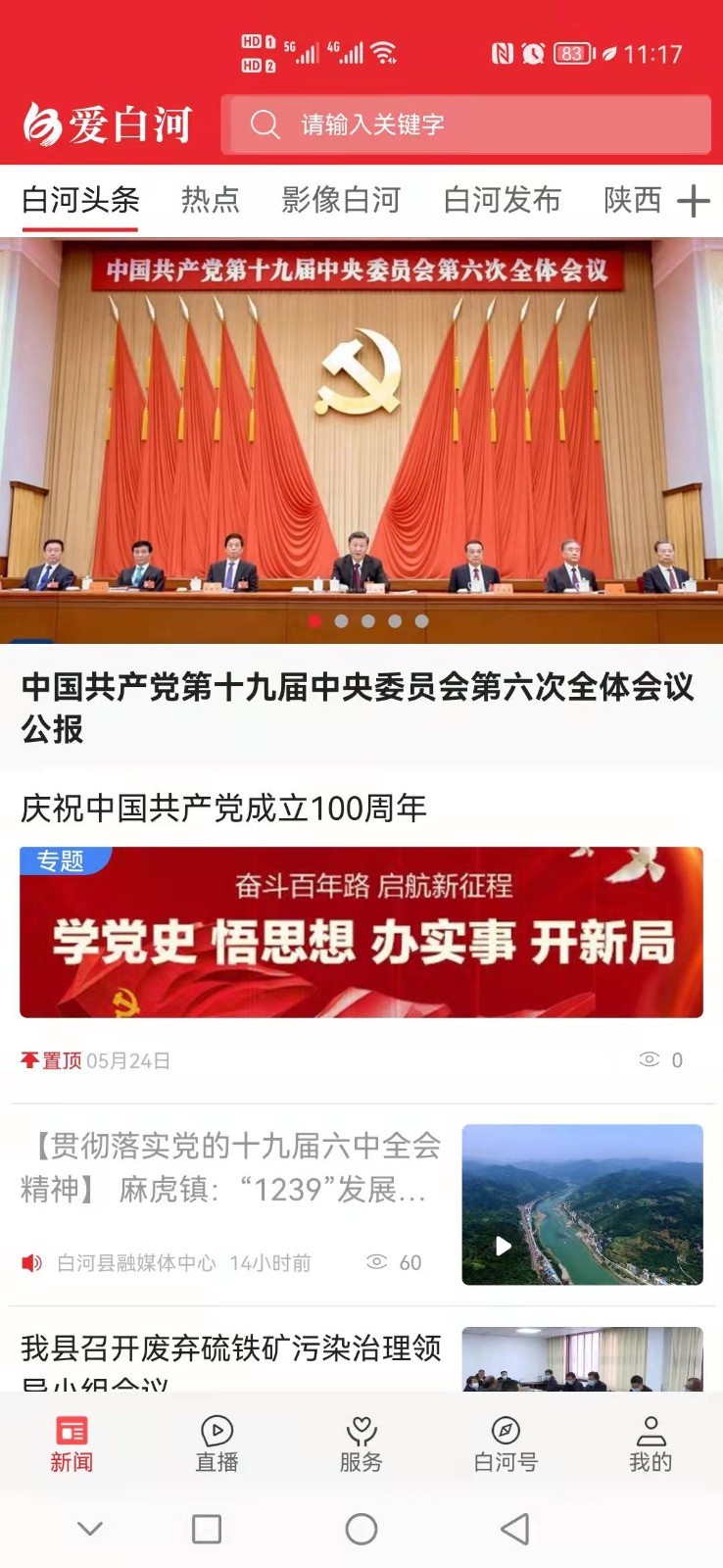Go to the 直播 tab

(x=217, y=1444)
